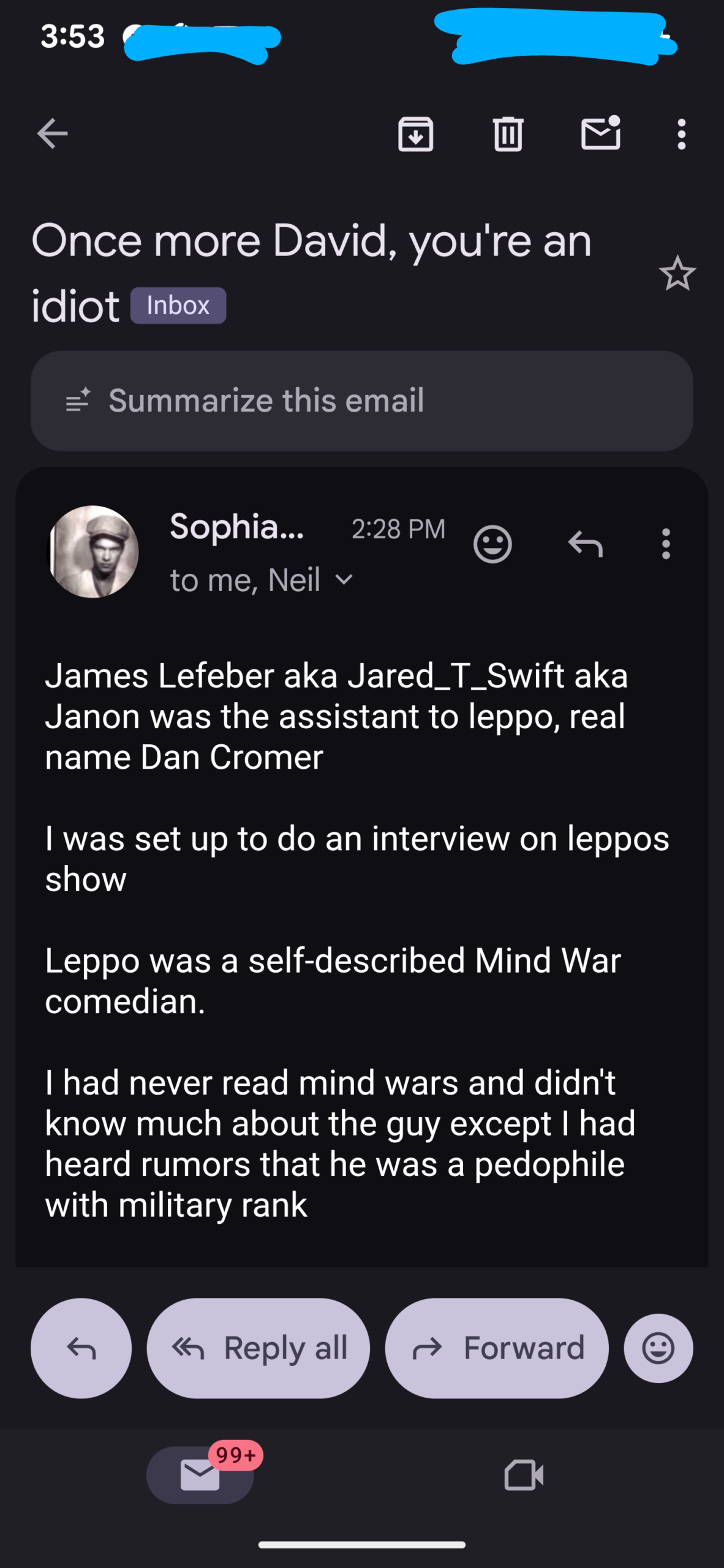Switch to the Mail tab
The image size is (724, 1568).
pyautogui.click(x=200, y=1475)
